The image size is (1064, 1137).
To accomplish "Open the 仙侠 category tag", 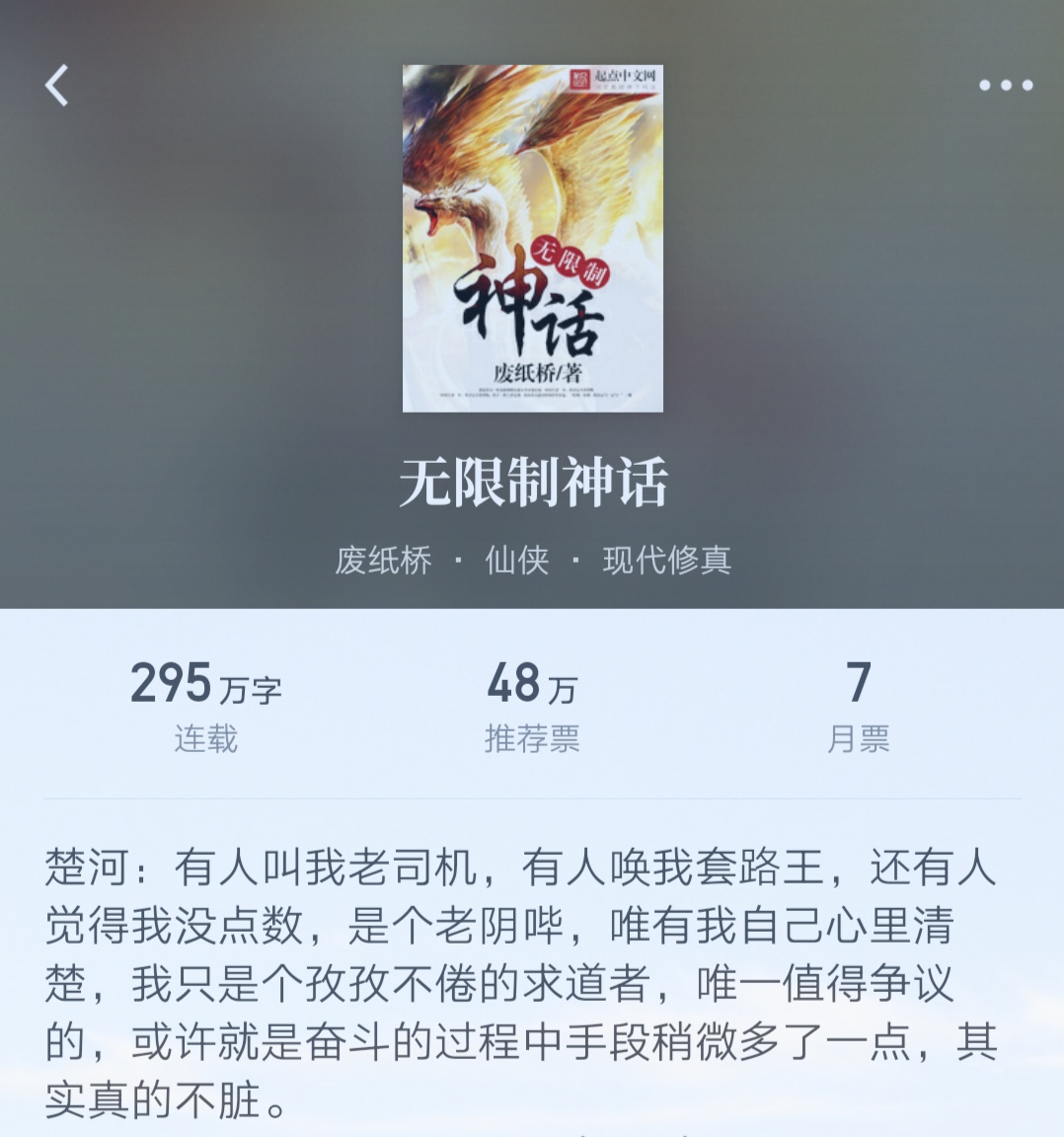I will (516, 559).
